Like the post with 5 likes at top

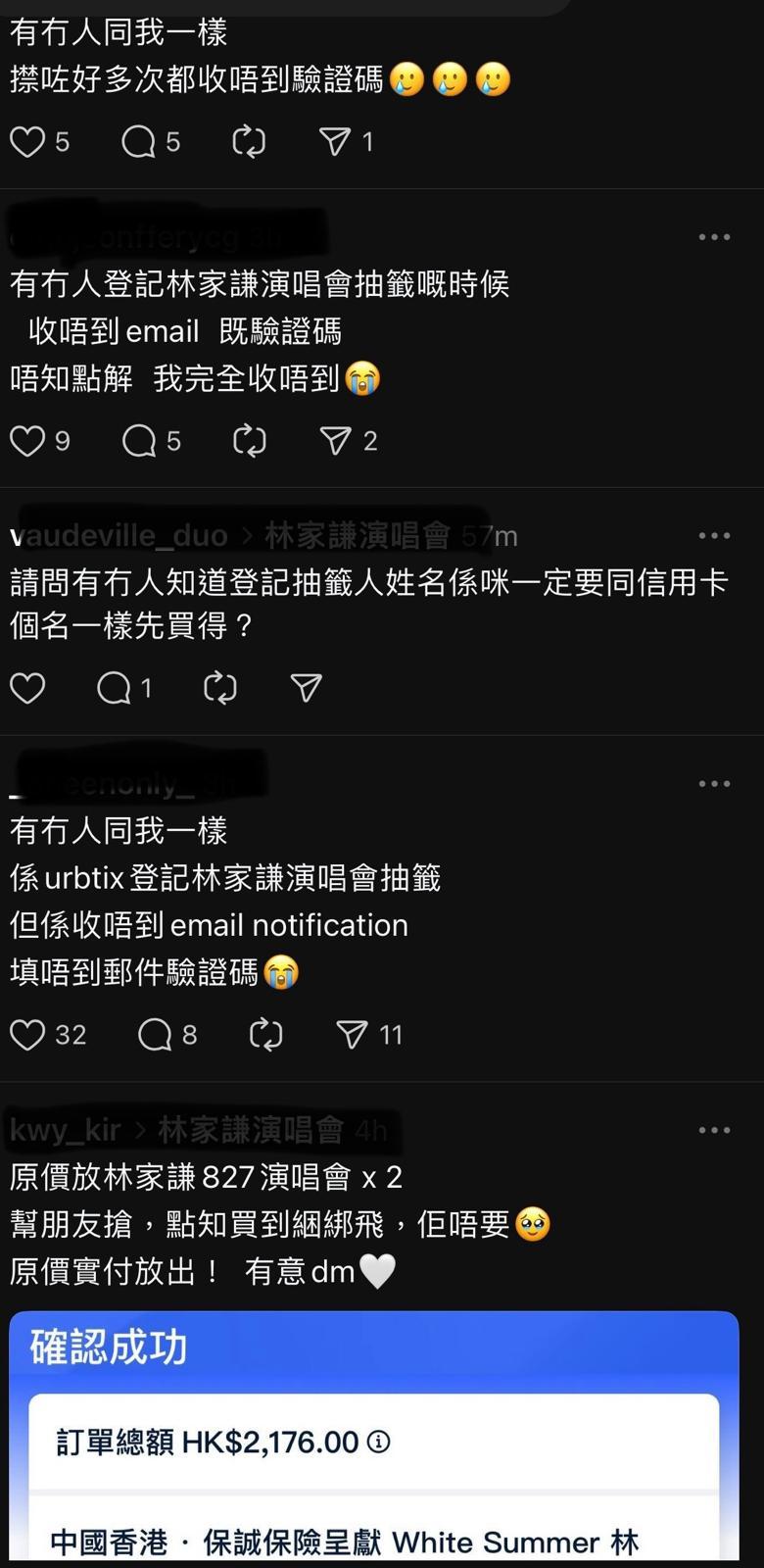27,142
